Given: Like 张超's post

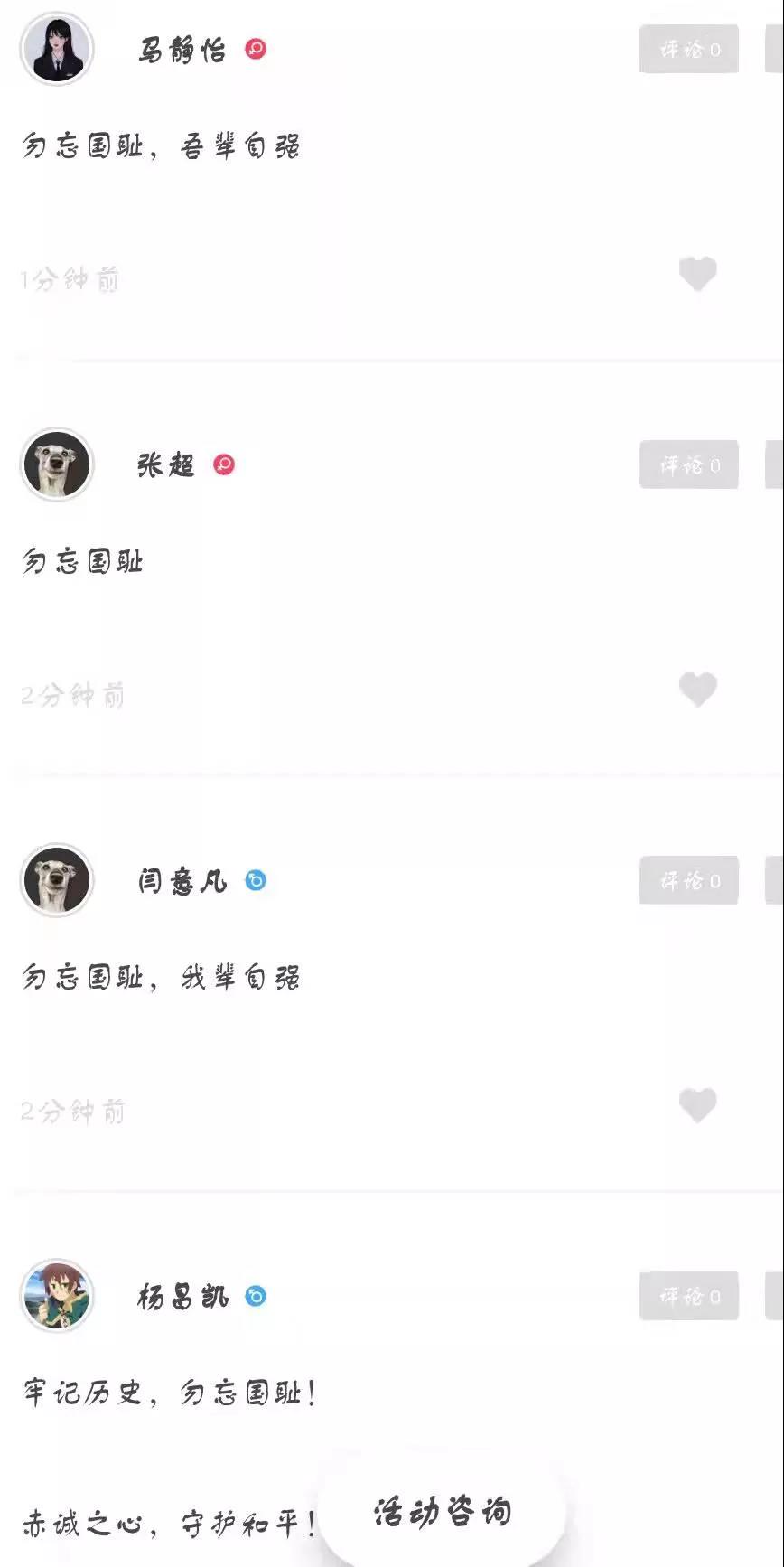Looking at the screenshot, I should (697, 690).
